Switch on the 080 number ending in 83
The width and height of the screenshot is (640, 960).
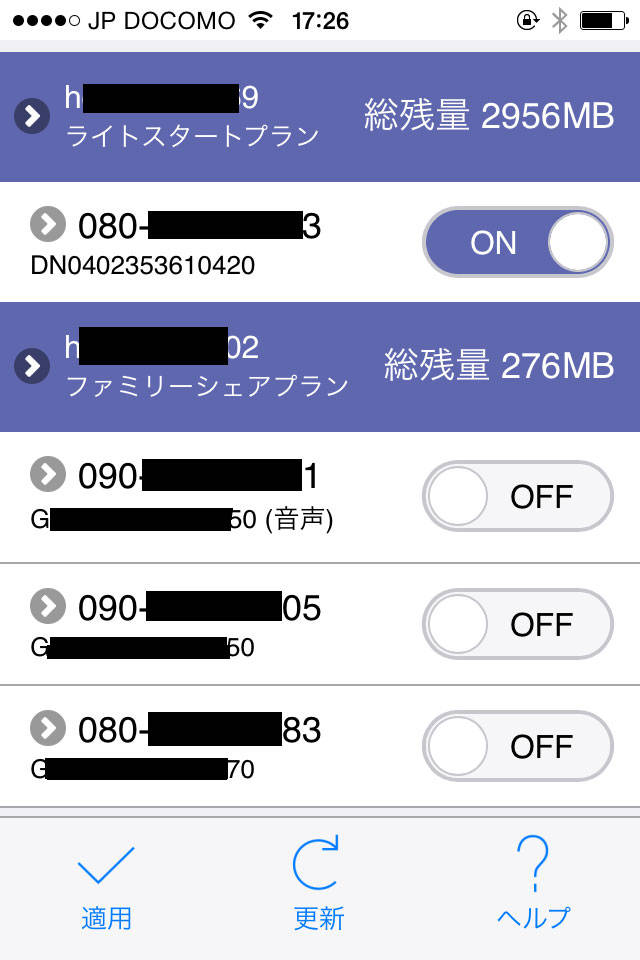pyautogui.click(x=517, y=746)
